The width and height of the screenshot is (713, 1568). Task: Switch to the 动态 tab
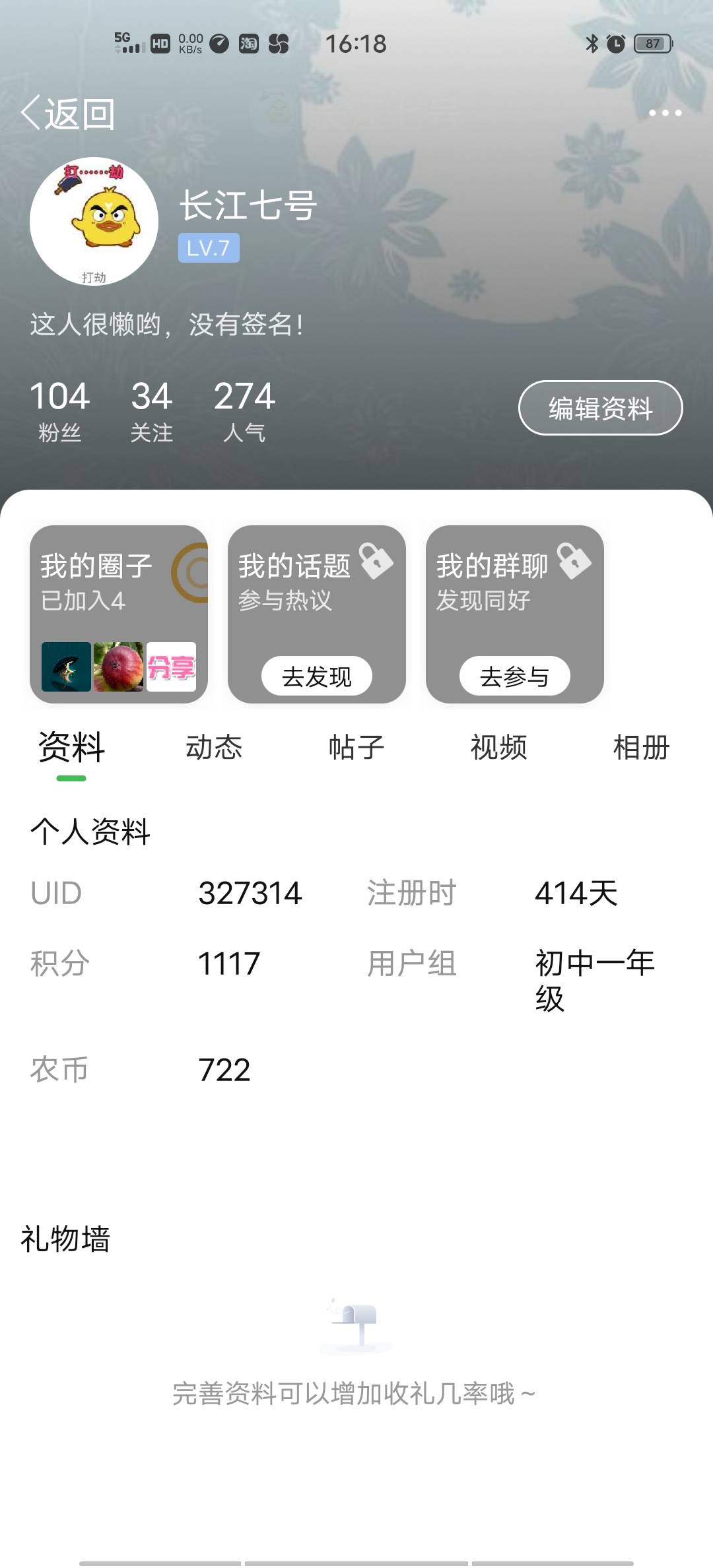[x=214, y=748]
